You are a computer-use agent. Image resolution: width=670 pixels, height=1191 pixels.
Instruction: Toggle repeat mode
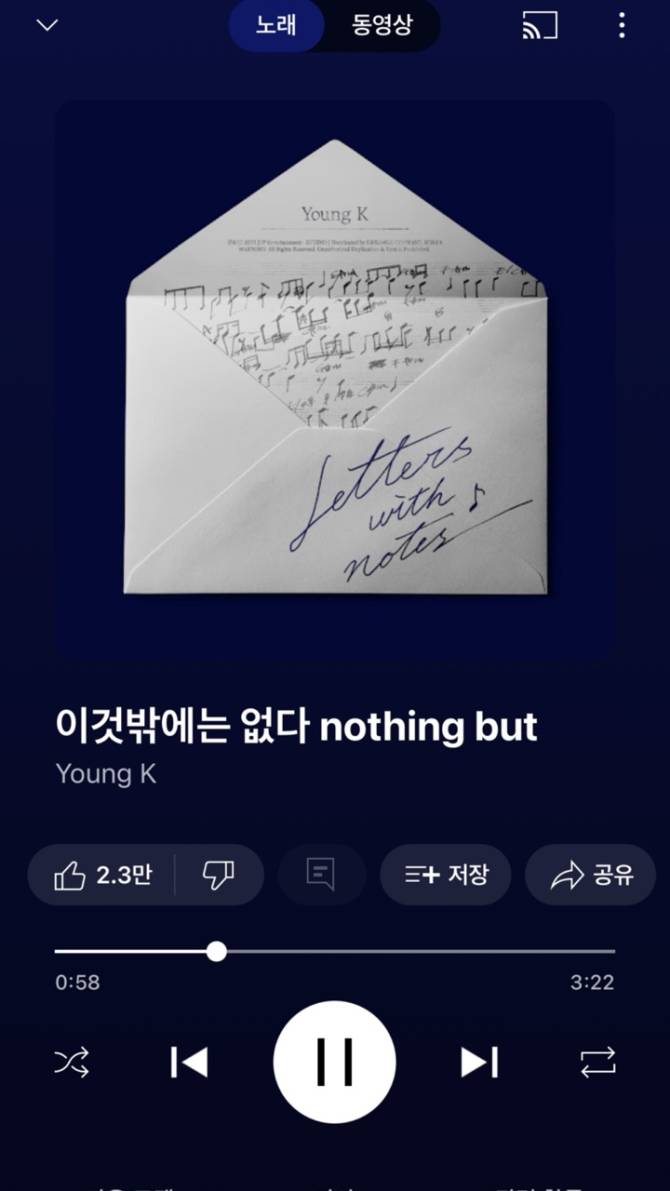tap(598, 1062)
